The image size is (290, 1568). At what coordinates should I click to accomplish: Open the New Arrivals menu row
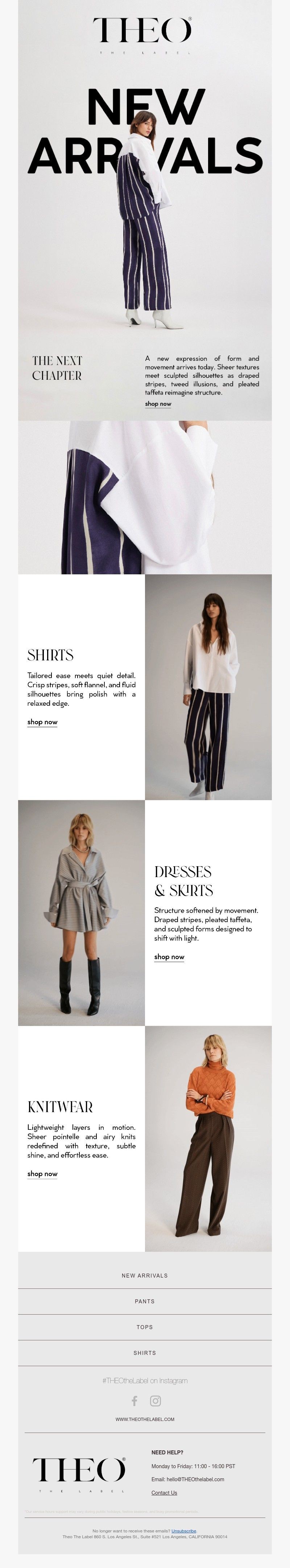coord(145,1275)
